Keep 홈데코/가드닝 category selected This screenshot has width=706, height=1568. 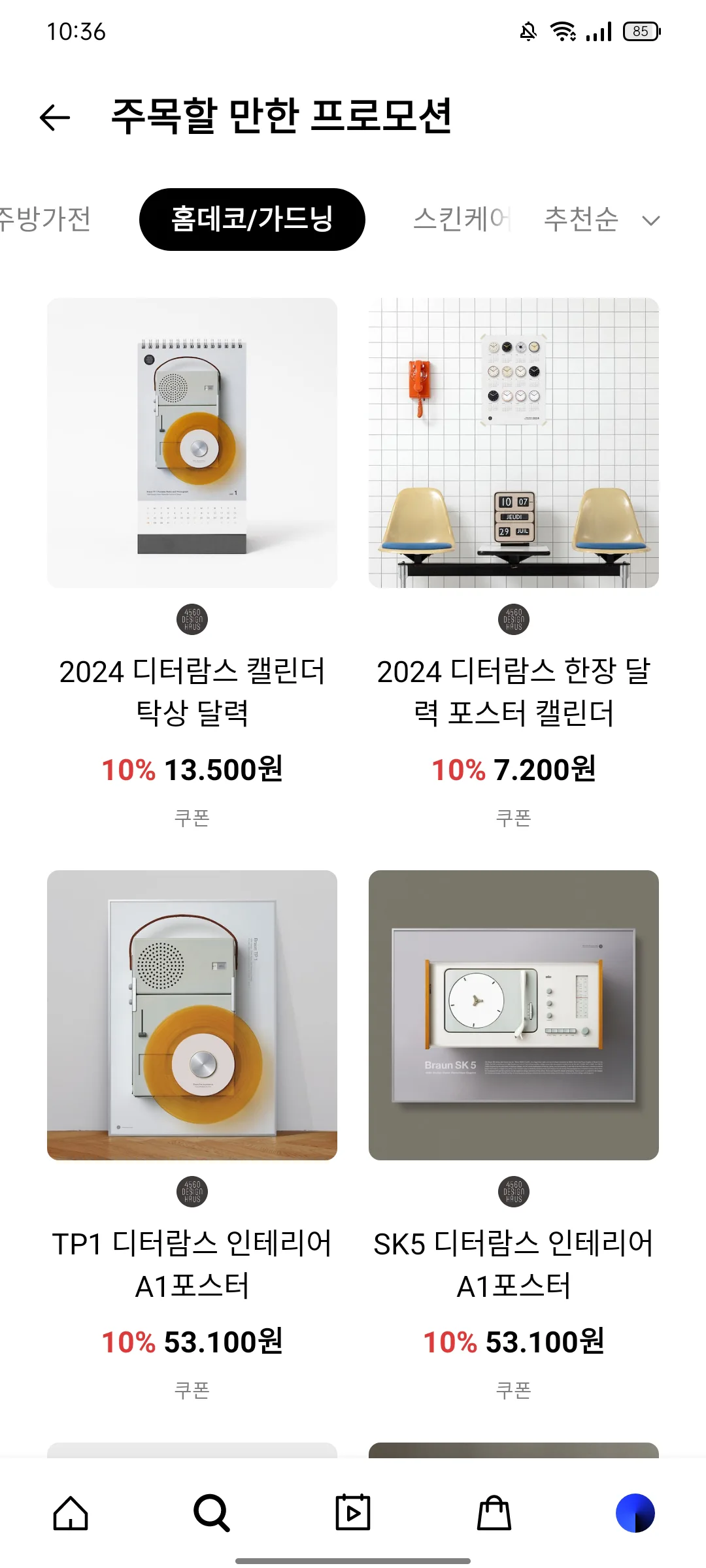pyautogui.click(x=253, y=219)
